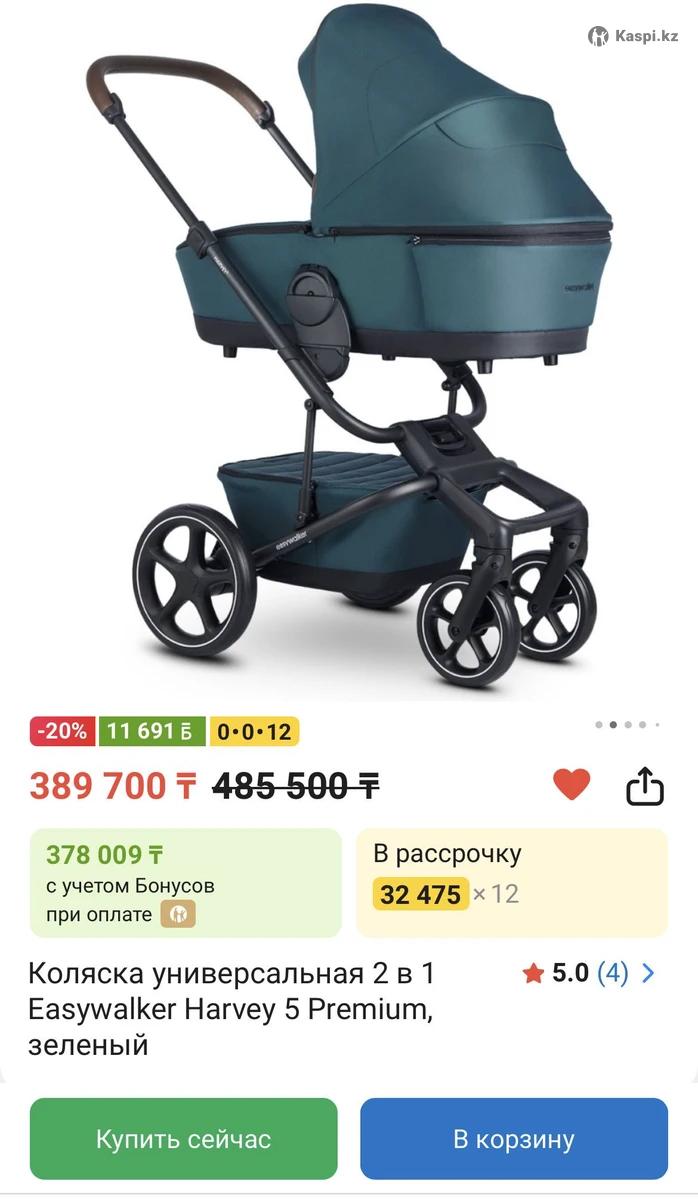Open the 5.0 (4) reviews
This screenshot has height=1200, width=698.
[590, 973]
